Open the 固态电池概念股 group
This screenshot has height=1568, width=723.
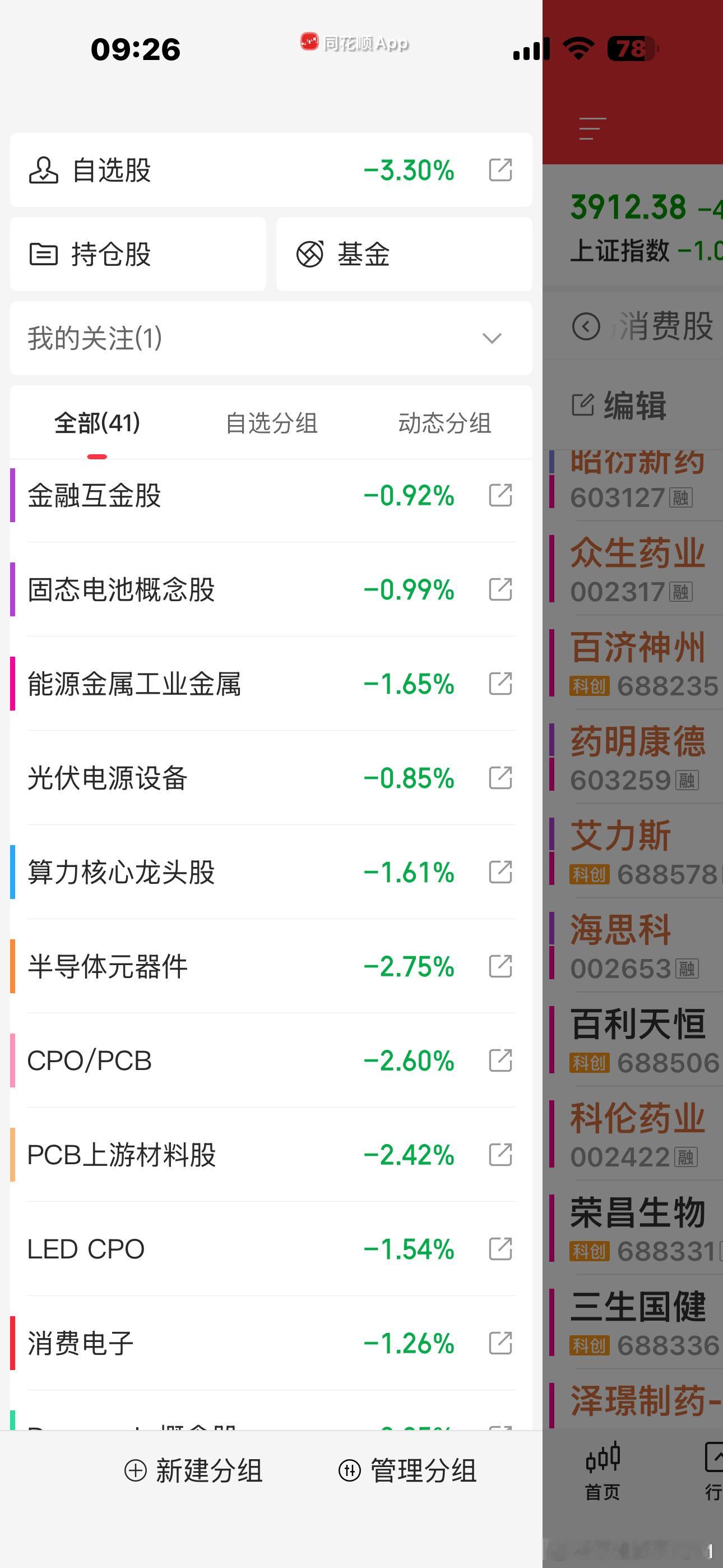(271, 589)
